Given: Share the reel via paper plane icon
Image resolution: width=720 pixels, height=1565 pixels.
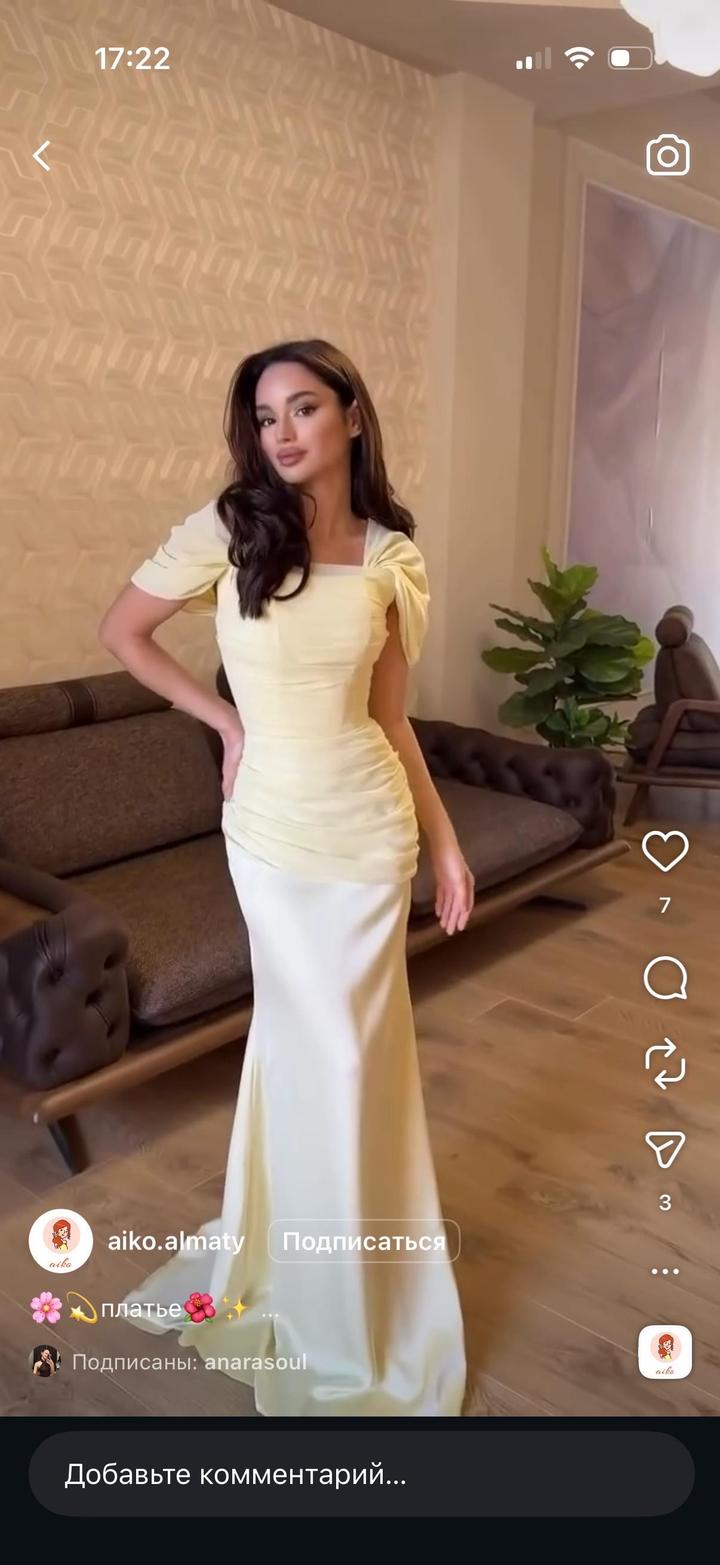Looking at the screenshot, I should pyautogui.click(x=665, y=1150).
